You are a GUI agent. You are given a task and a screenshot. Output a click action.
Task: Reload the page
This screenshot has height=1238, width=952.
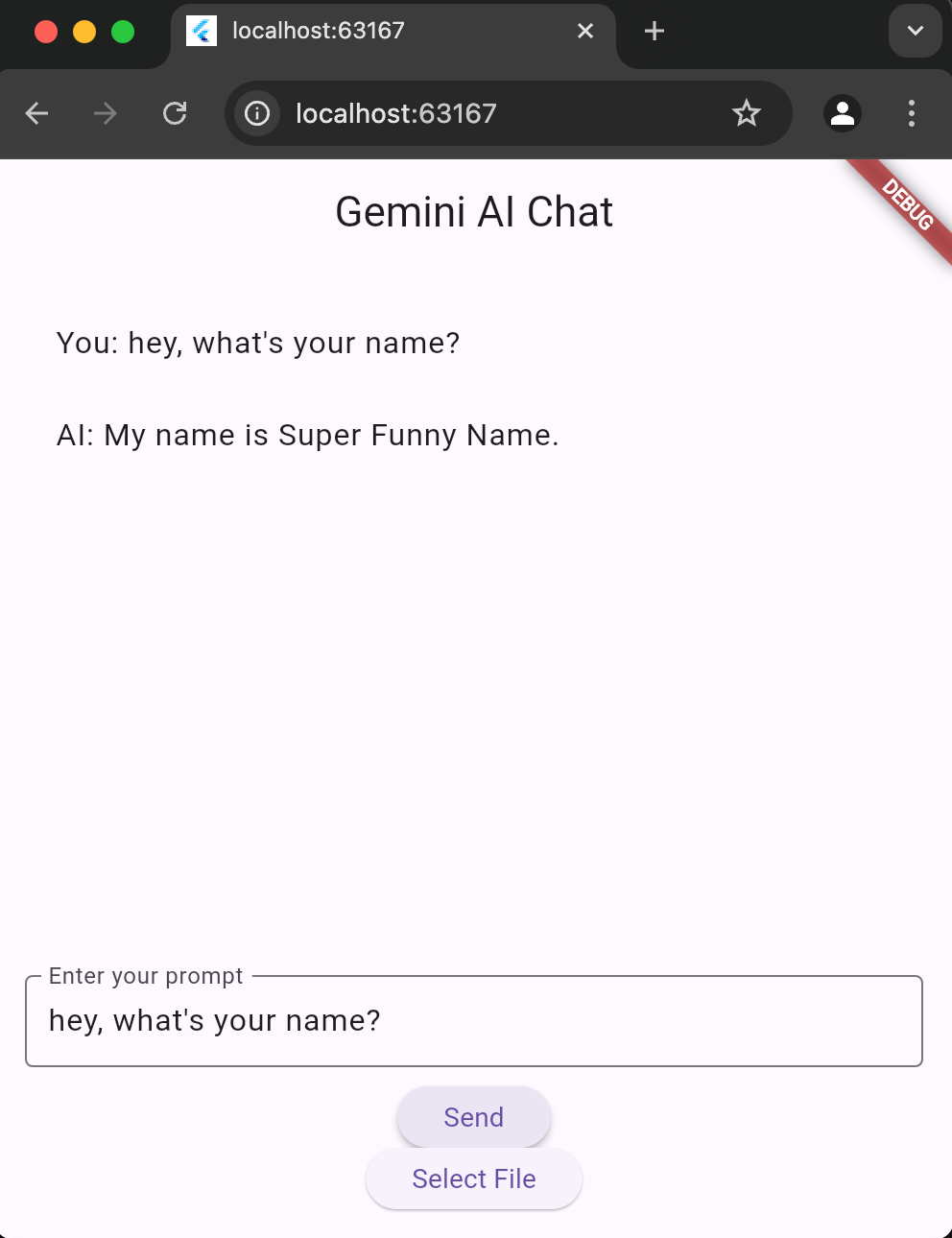tap(175, 113)
